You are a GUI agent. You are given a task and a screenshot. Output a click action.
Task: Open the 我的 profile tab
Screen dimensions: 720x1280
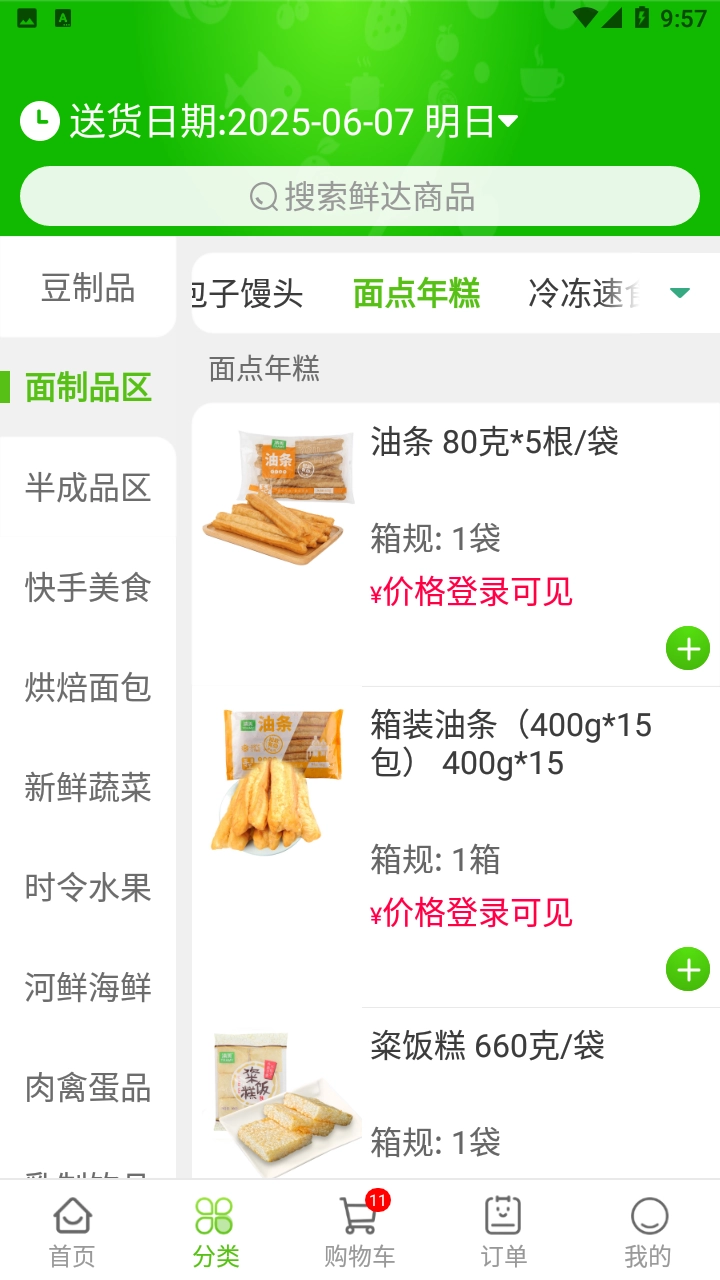click(648, 1232)
